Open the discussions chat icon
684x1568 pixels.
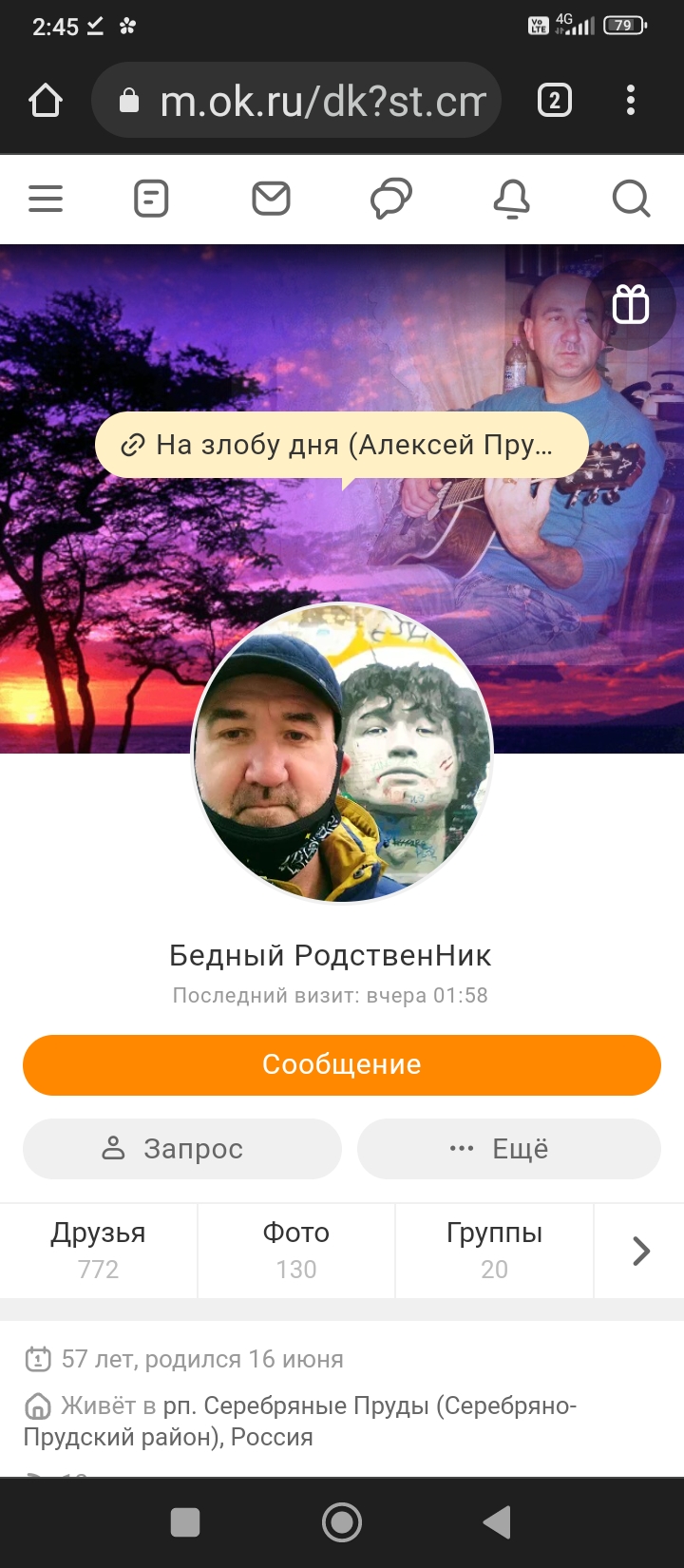pos(390,200)
